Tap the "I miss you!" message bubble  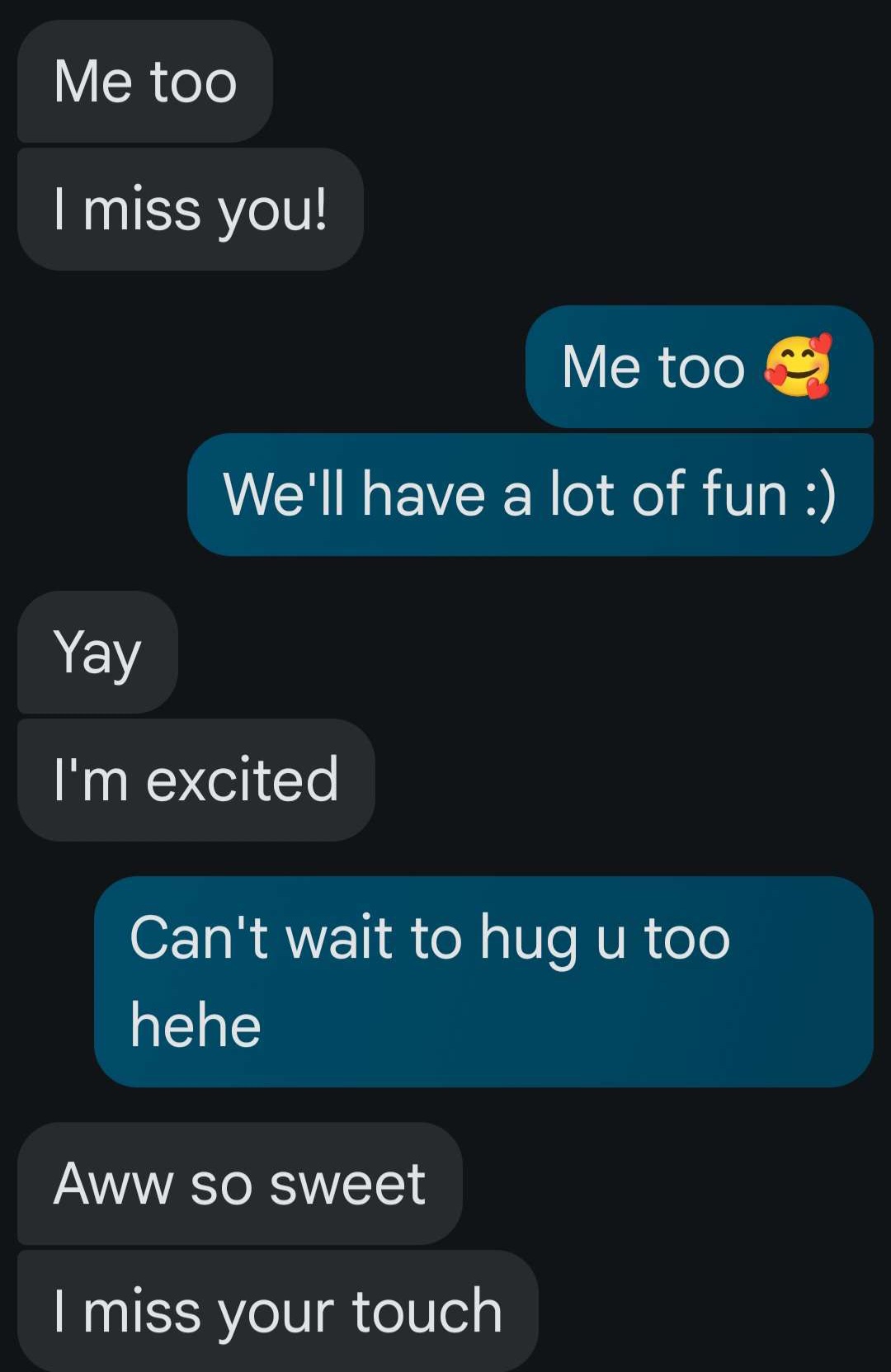pos(190,210)
